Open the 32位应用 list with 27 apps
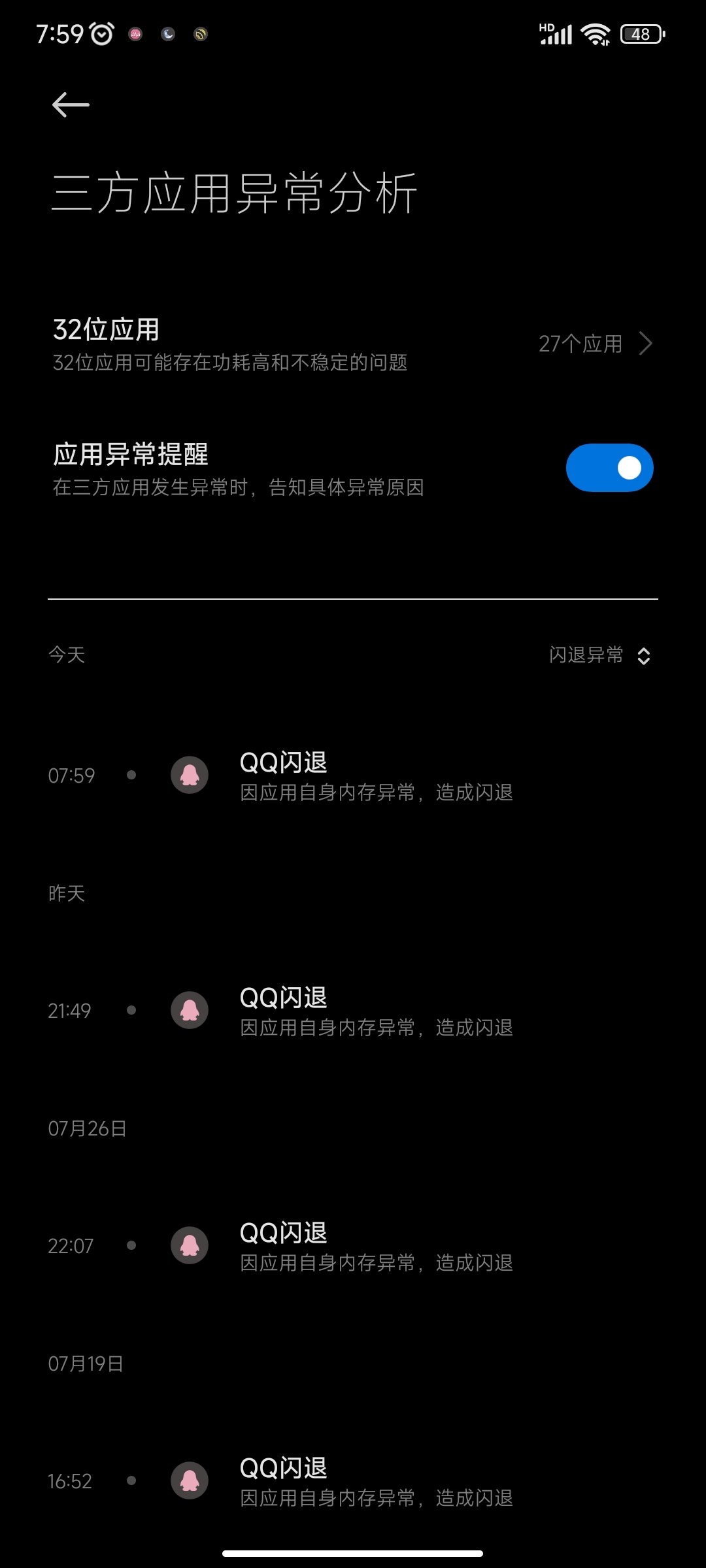Image resolution: width=706 pixels, height=1568 pixels. pyautogui.click(x=353, y=344)
